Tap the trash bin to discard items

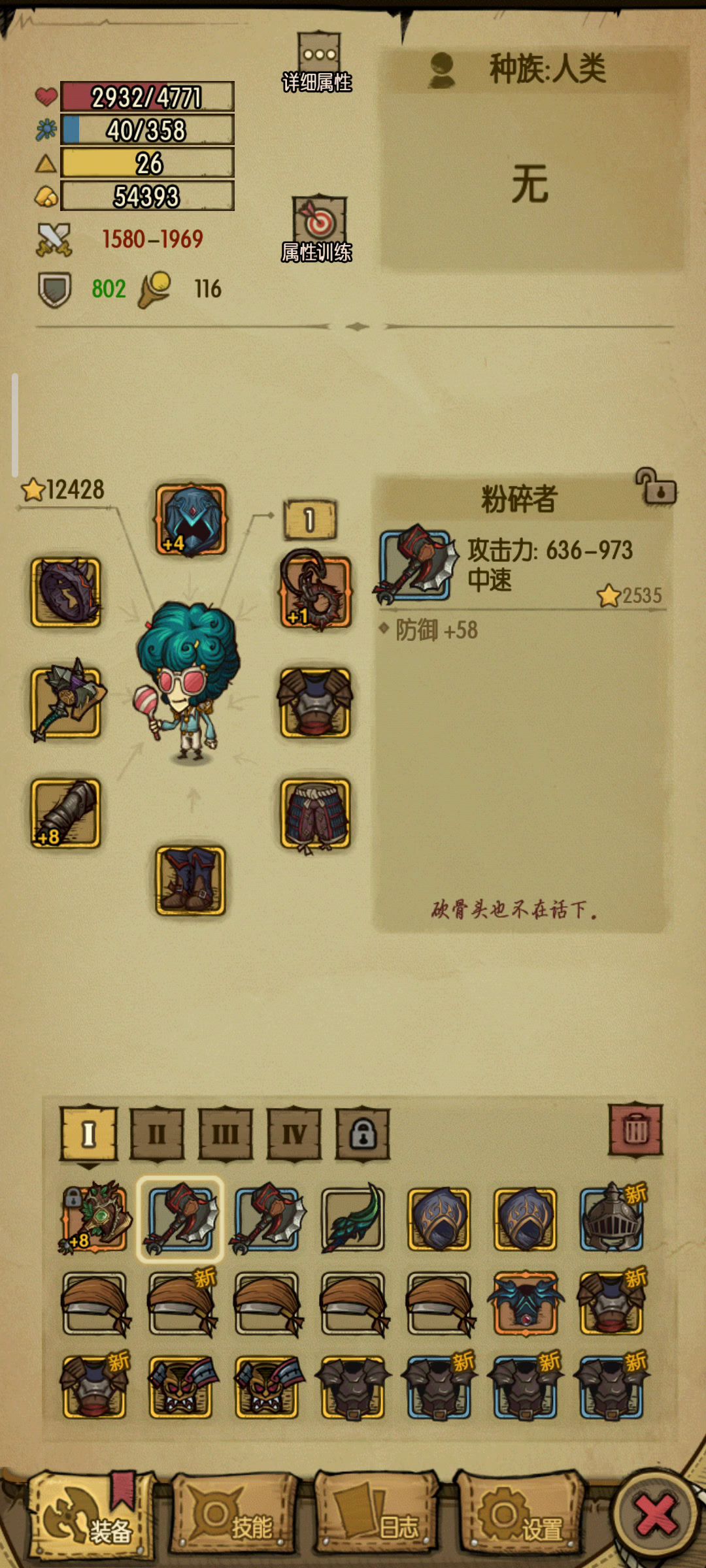(x=635, y=1130)
